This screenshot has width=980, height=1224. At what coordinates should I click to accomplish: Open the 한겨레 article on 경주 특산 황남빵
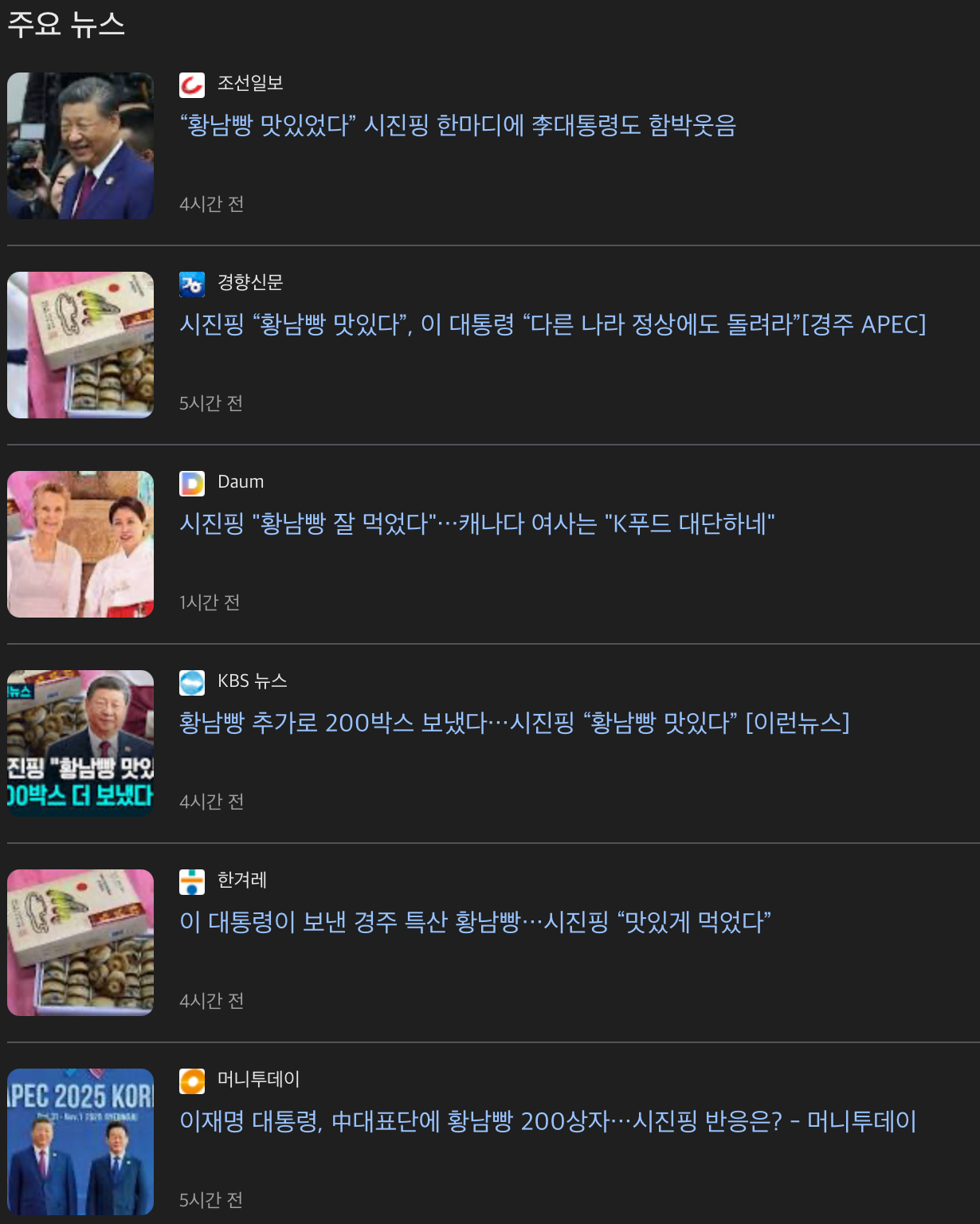[x=475, y=923]
